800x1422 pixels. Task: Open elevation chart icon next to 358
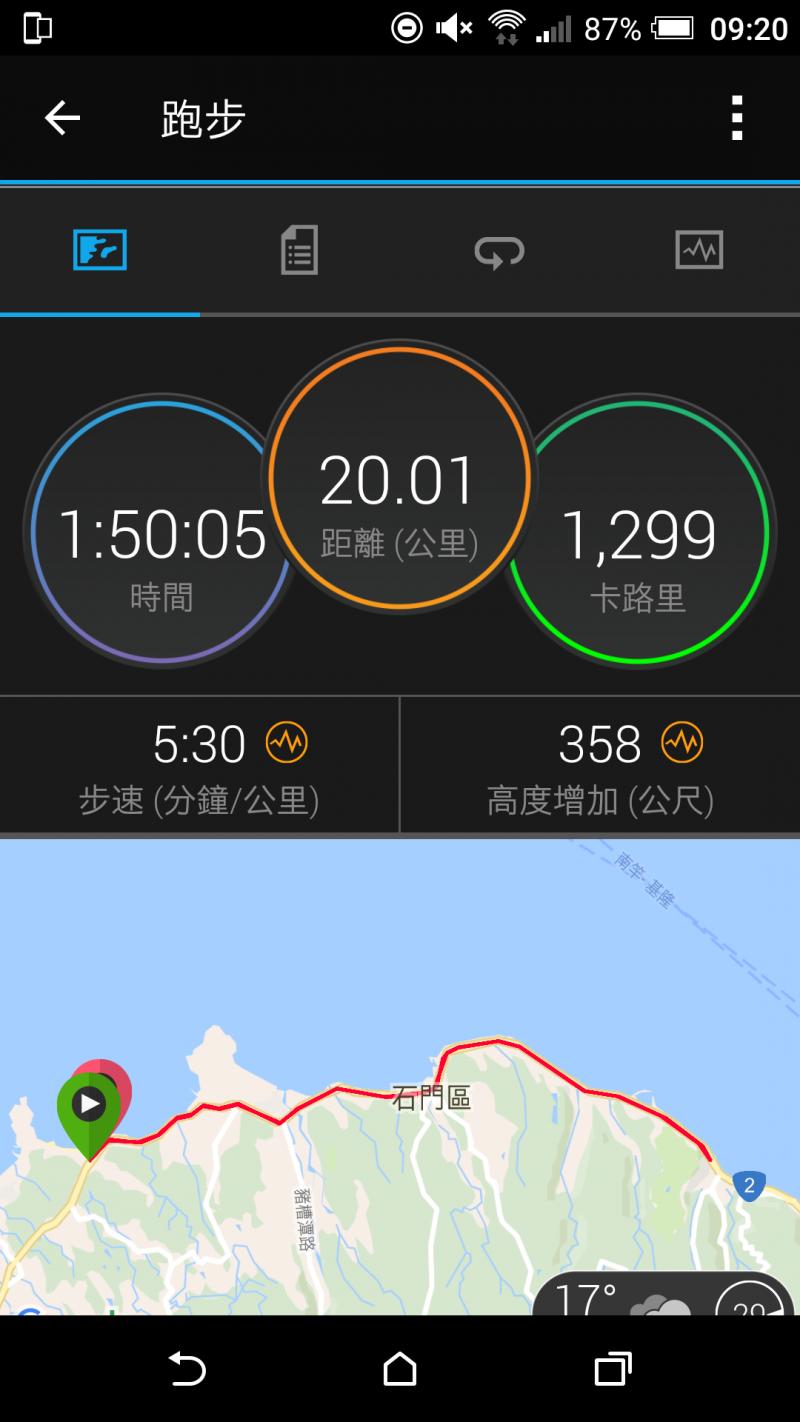683,743
